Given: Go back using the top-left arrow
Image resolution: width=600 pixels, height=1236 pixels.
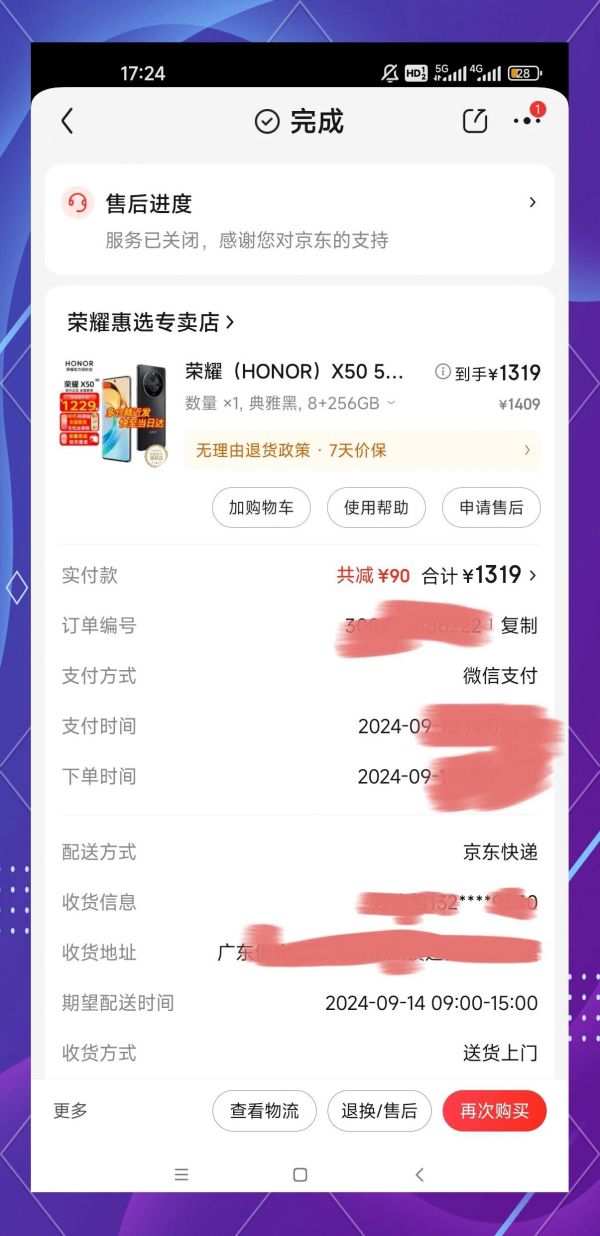Looking at the screenshot, I should coord(67,121).
